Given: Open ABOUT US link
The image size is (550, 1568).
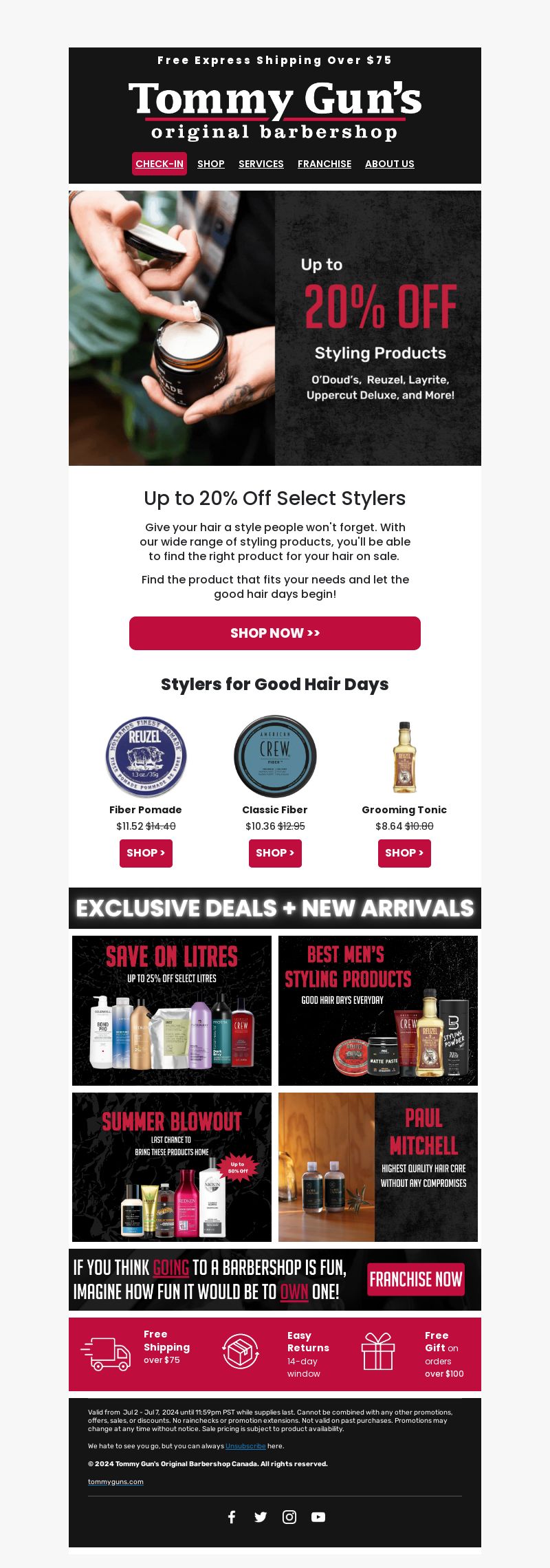Looking at the screenshot, I should tap(390, 164).
